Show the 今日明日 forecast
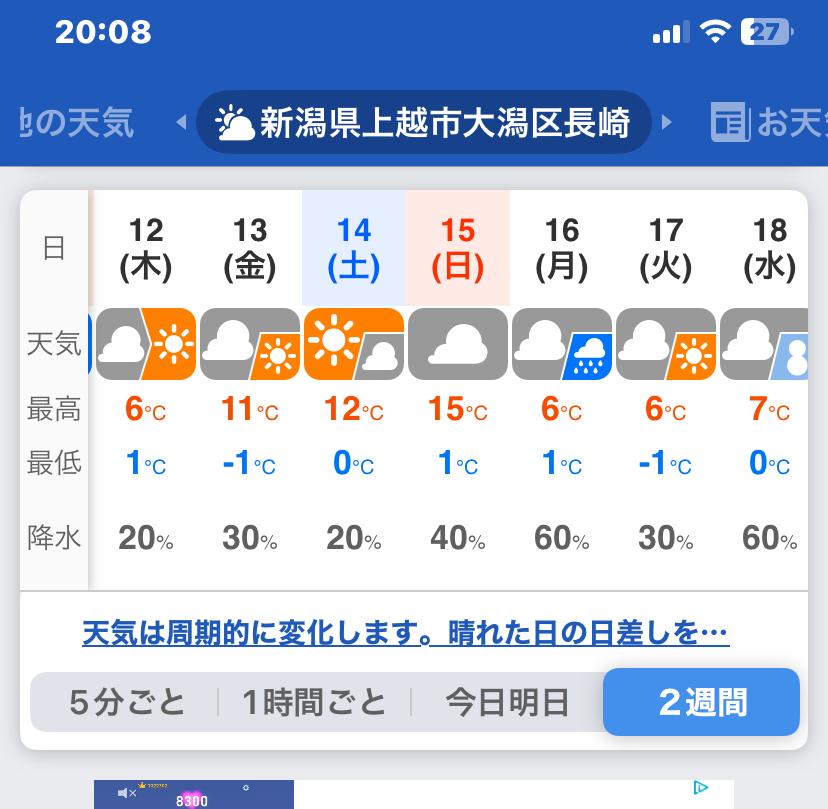 coord(506,702)
